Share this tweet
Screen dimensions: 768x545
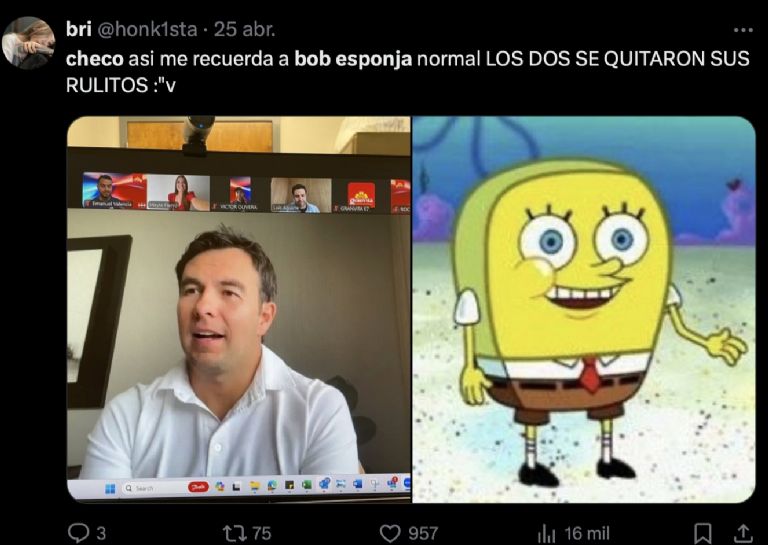point(743,533)
